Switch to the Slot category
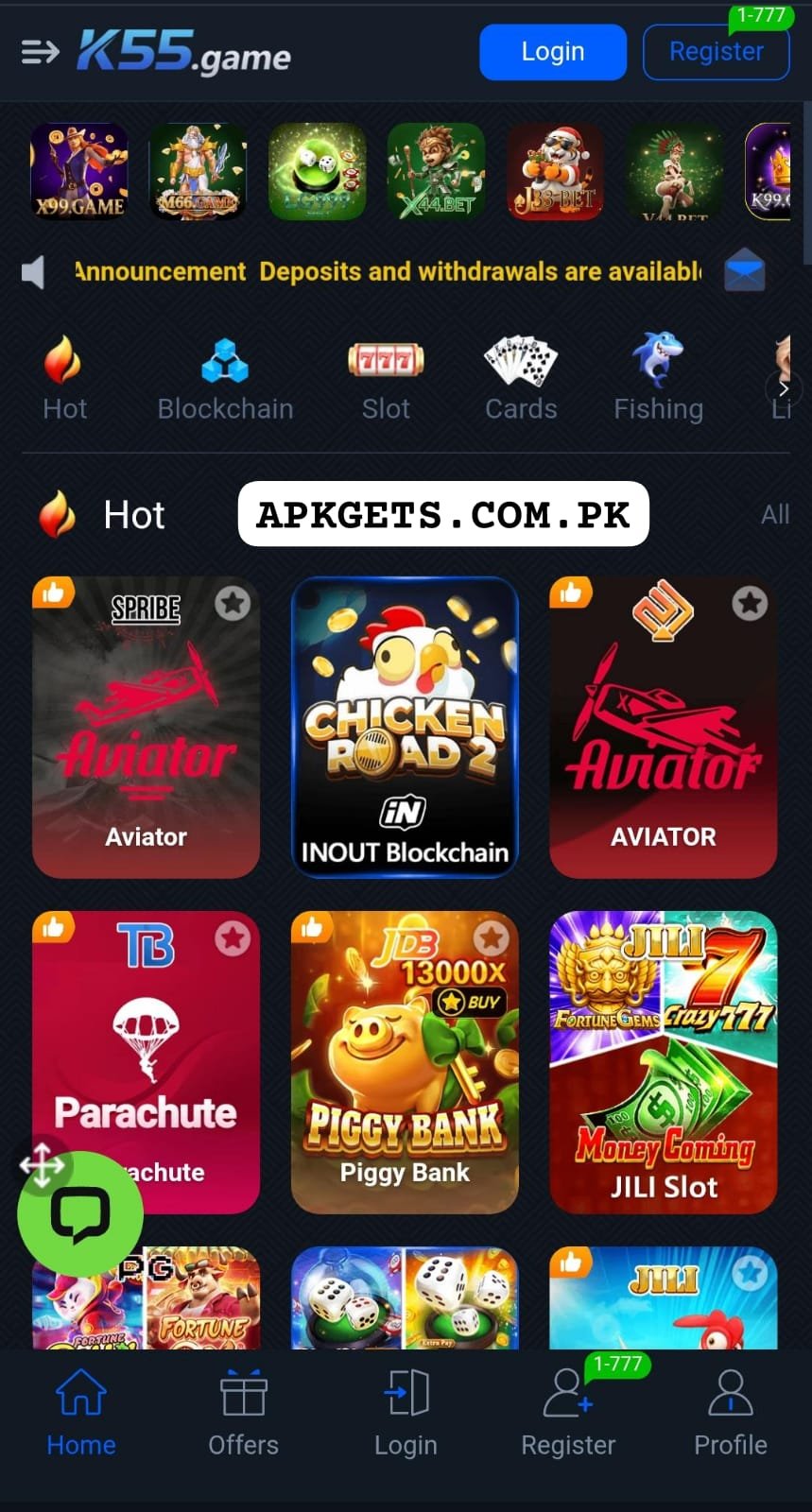Screen dimensions: 812x1512 click(386, 379)
